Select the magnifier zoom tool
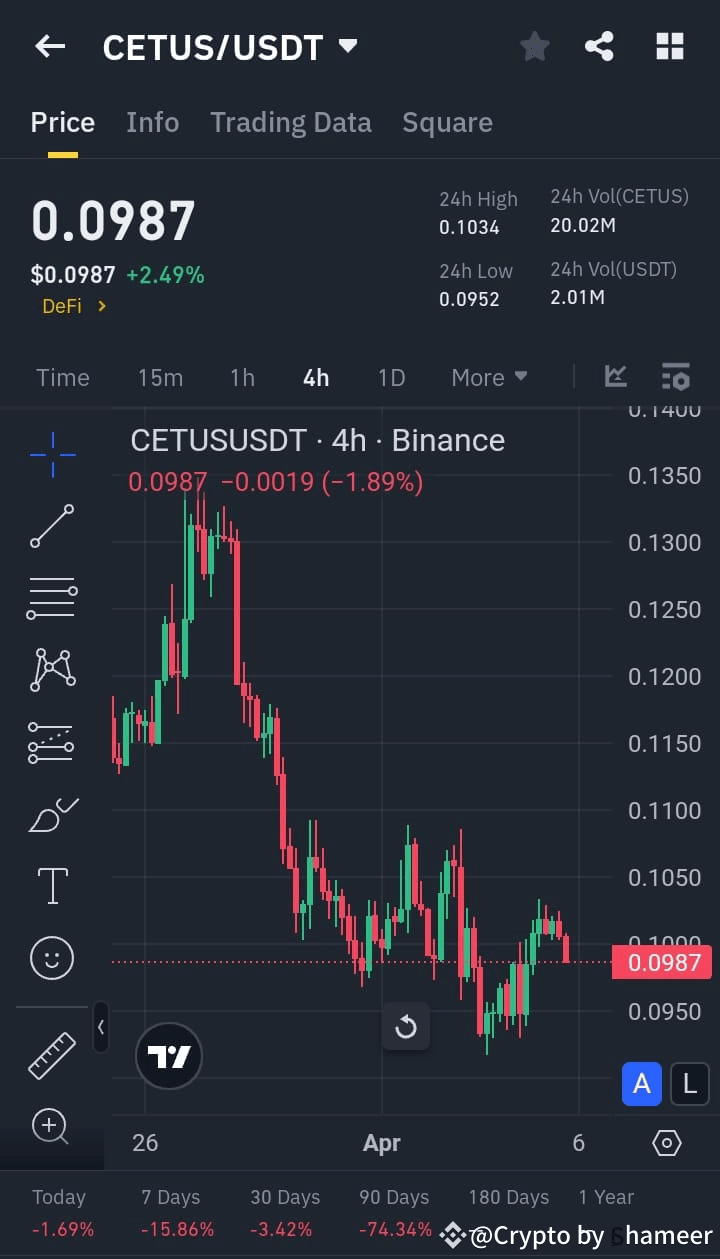This screenshot has height=1259, width=720. pyautogui.click(x=51, y=1127)
